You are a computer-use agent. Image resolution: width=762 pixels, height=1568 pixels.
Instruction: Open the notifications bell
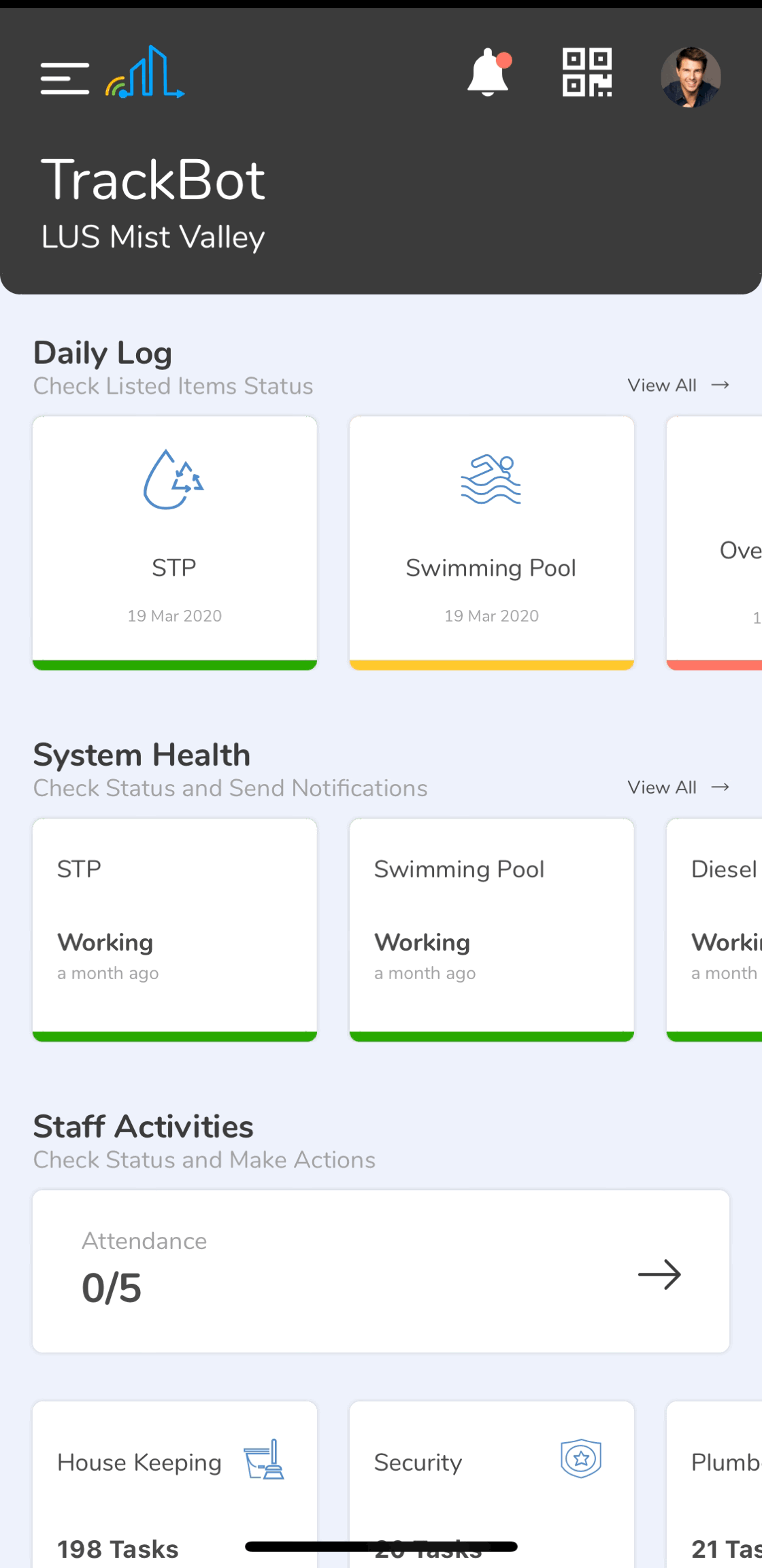click(x=488, y=73)
